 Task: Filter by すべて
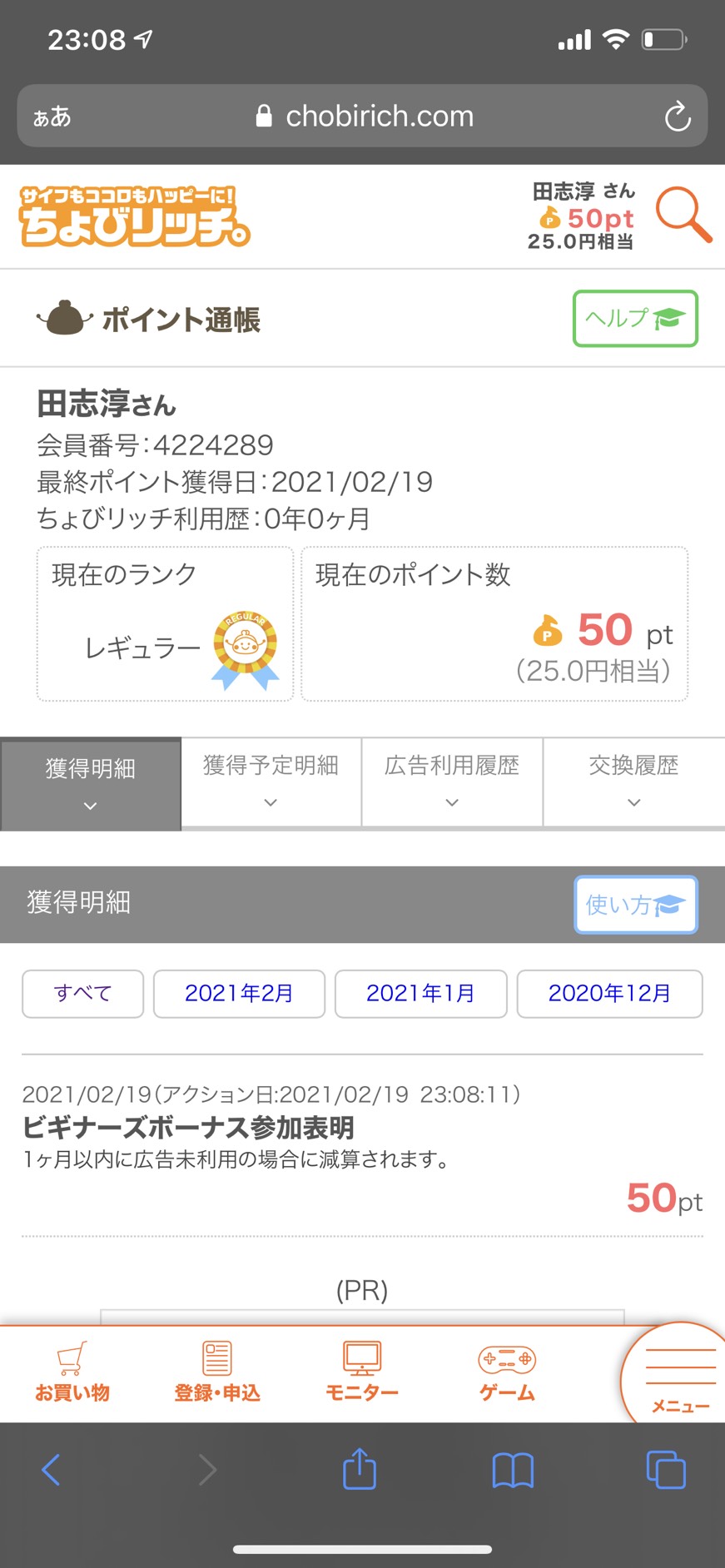pyautogui.click(x=82, y=994)
